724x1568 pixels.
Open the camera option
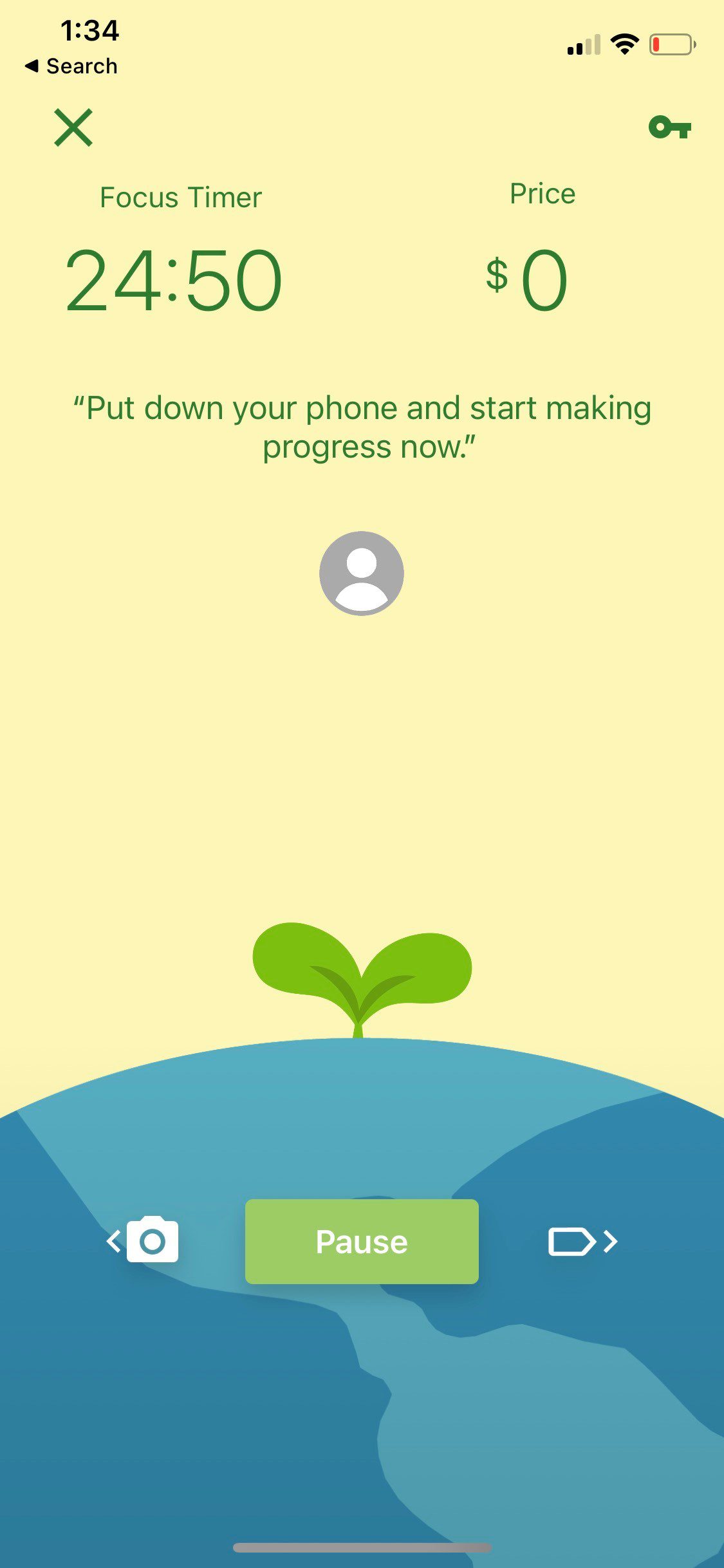(x=152, y=1240)
